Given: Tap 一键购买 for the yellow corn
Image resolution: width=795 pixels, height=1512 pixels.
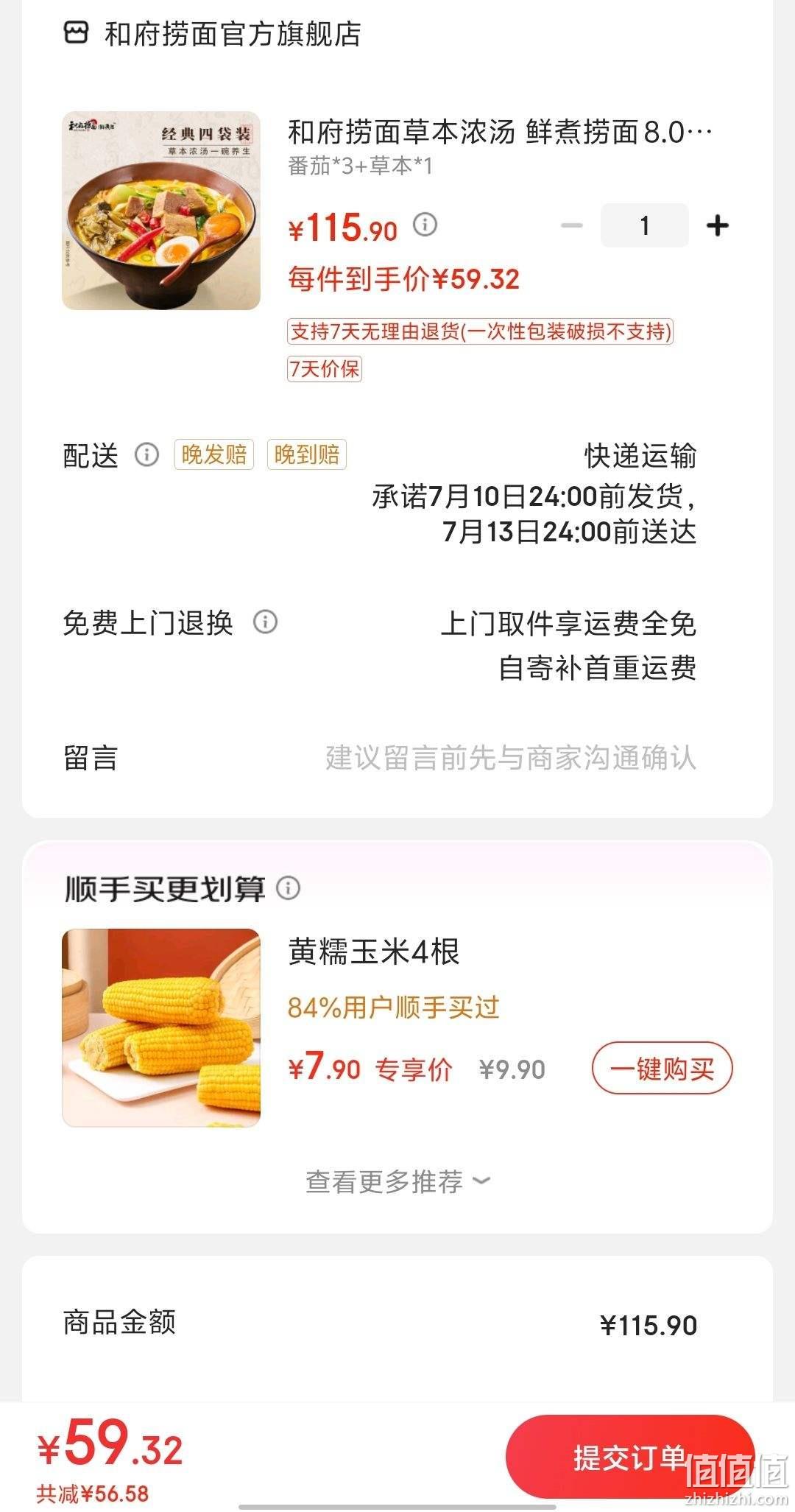Looking at the screenshot, I should click(x=662, y=1068).
